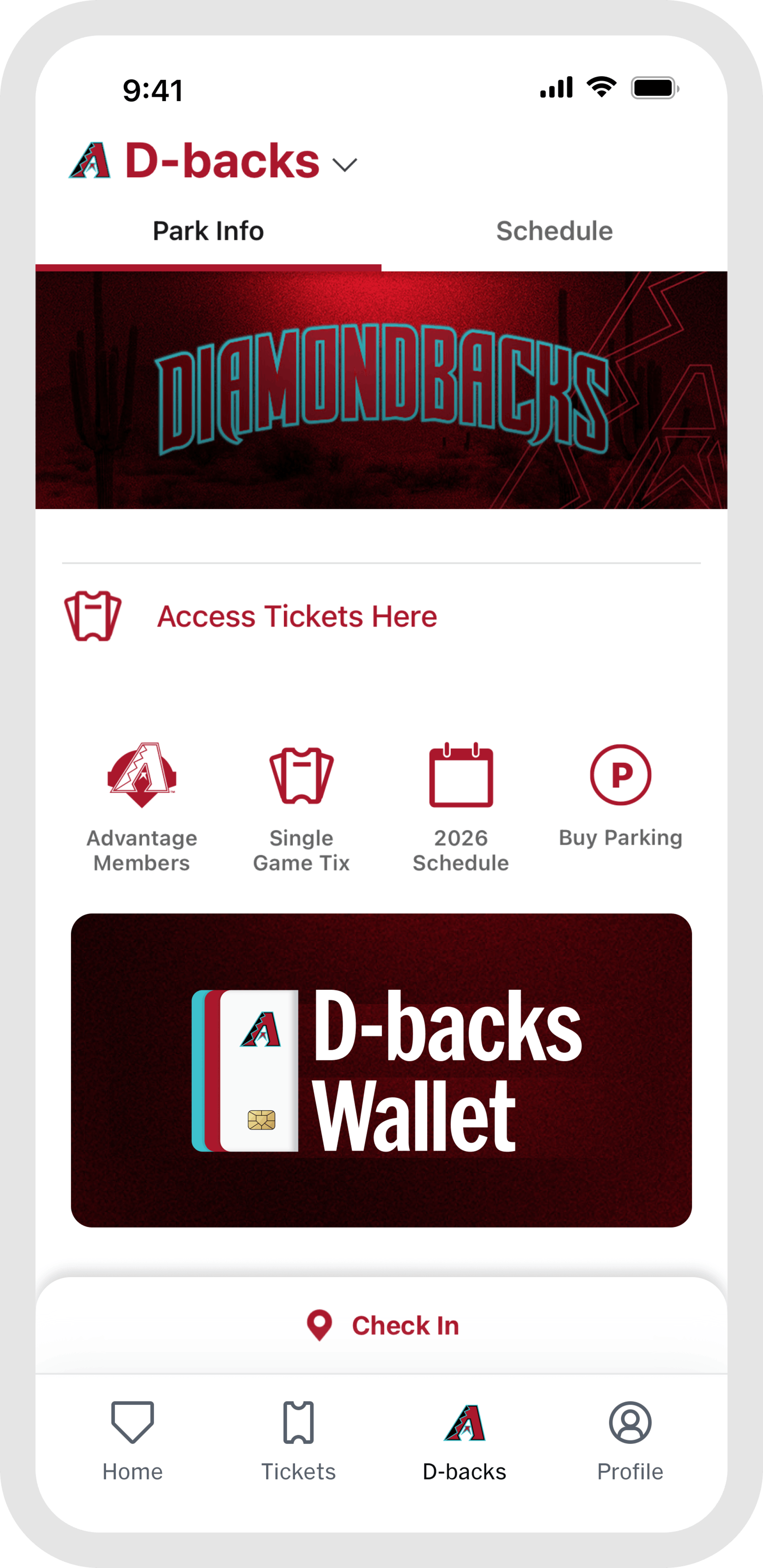The width and height of the screenshot is (763, 1568).
Task: Check In at the ballpark
Action: (x=383, y=1325)
